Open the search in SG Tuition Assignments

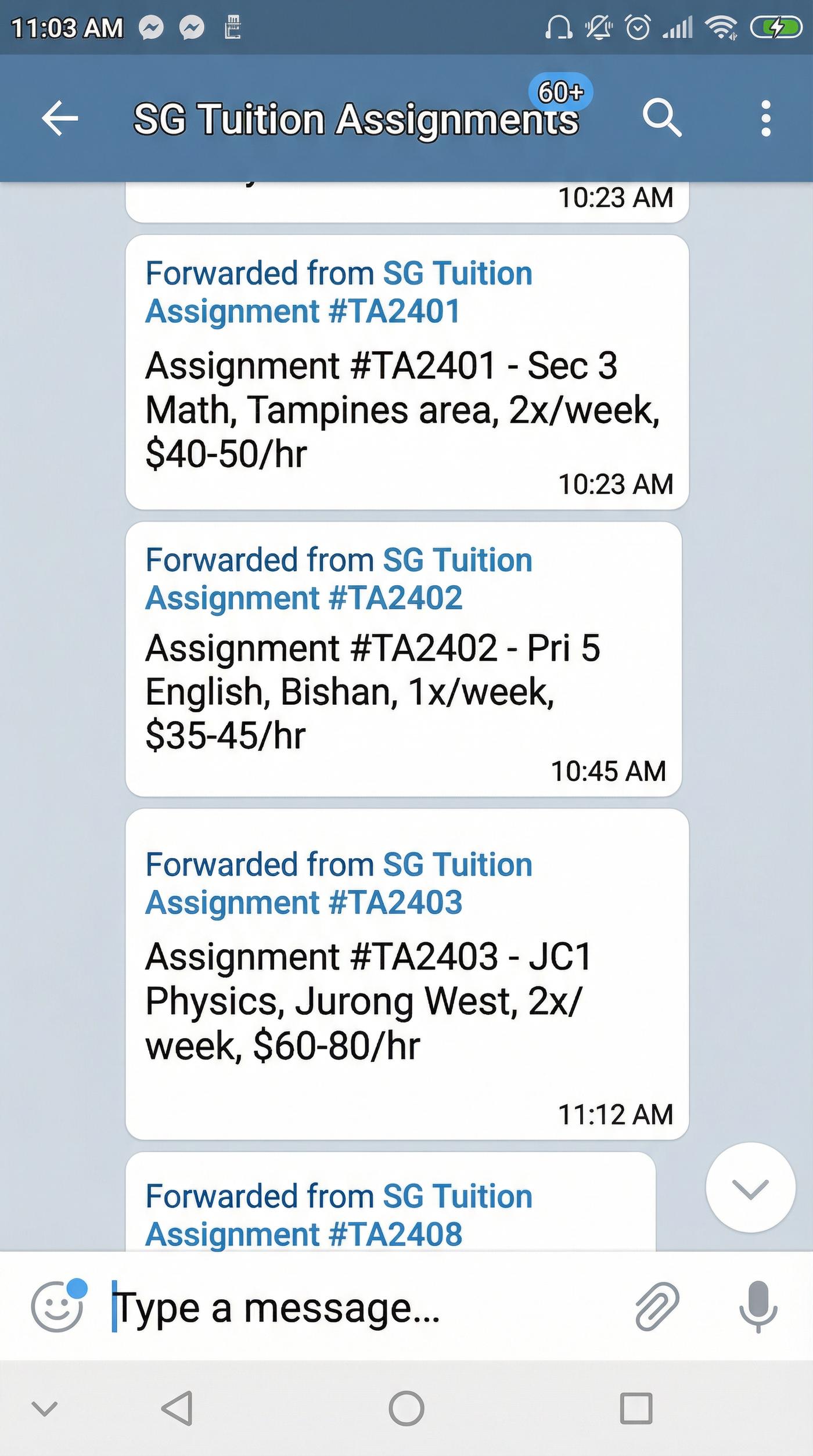click(x=664, y=119)
